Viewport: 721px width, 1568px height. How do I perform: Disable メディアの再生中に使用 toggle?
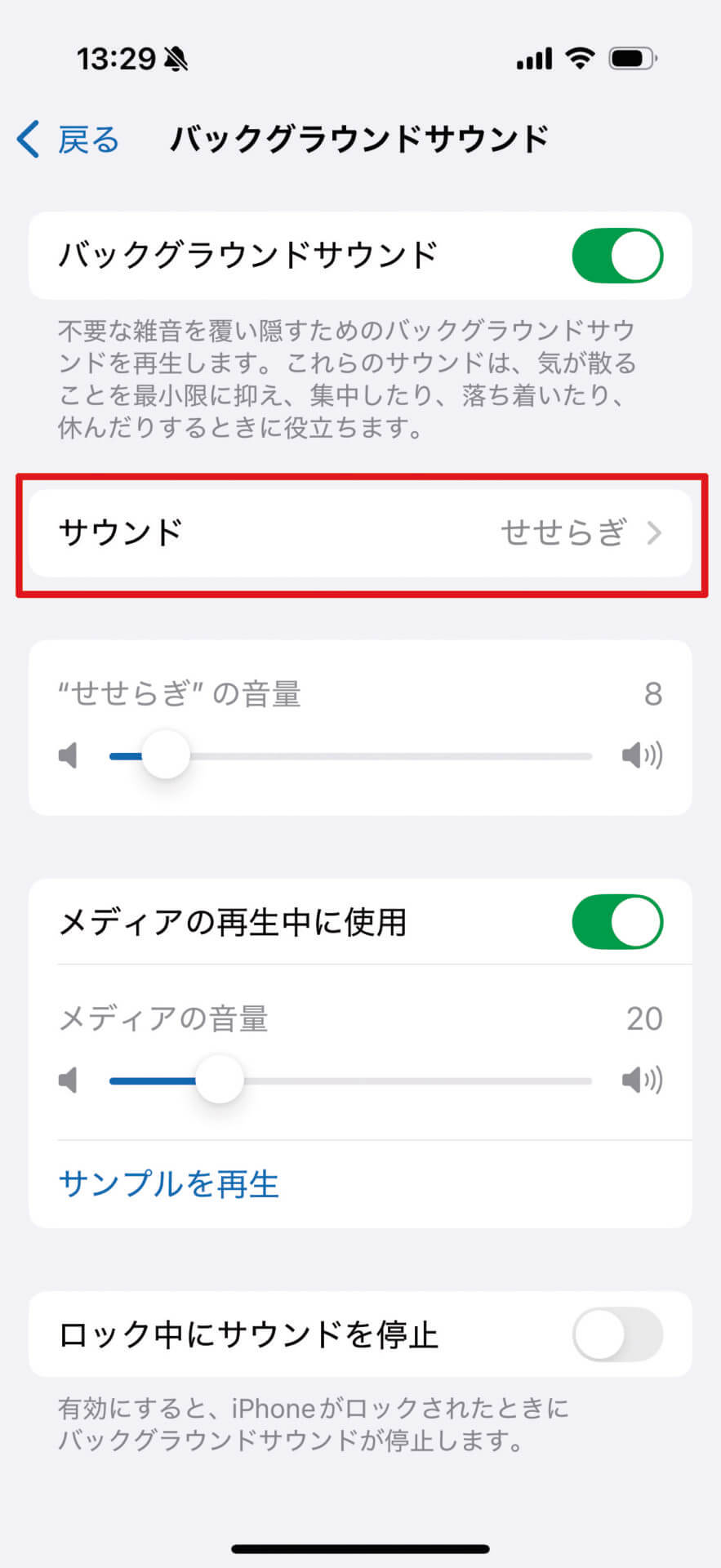click(616, 922)
